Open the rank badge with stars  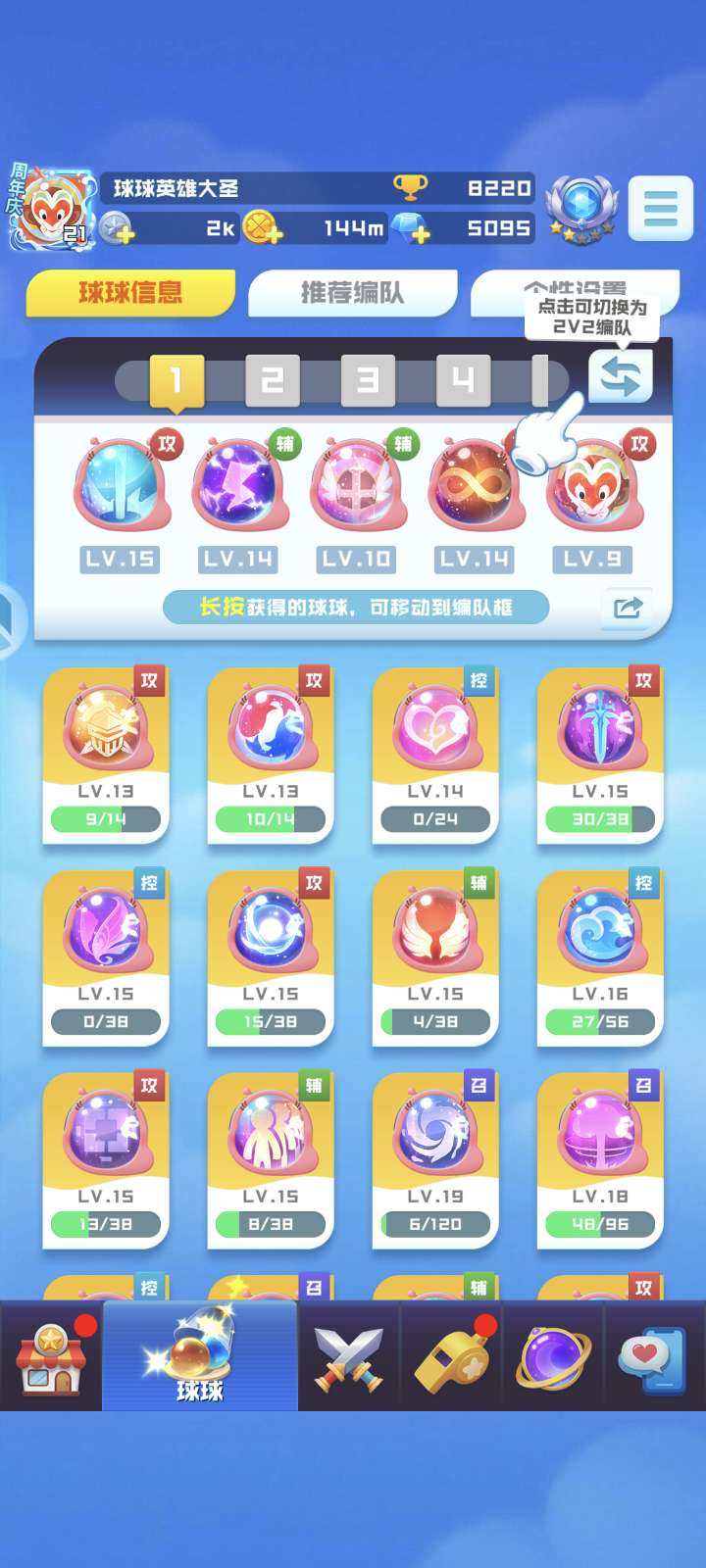[x=580, y=208]
